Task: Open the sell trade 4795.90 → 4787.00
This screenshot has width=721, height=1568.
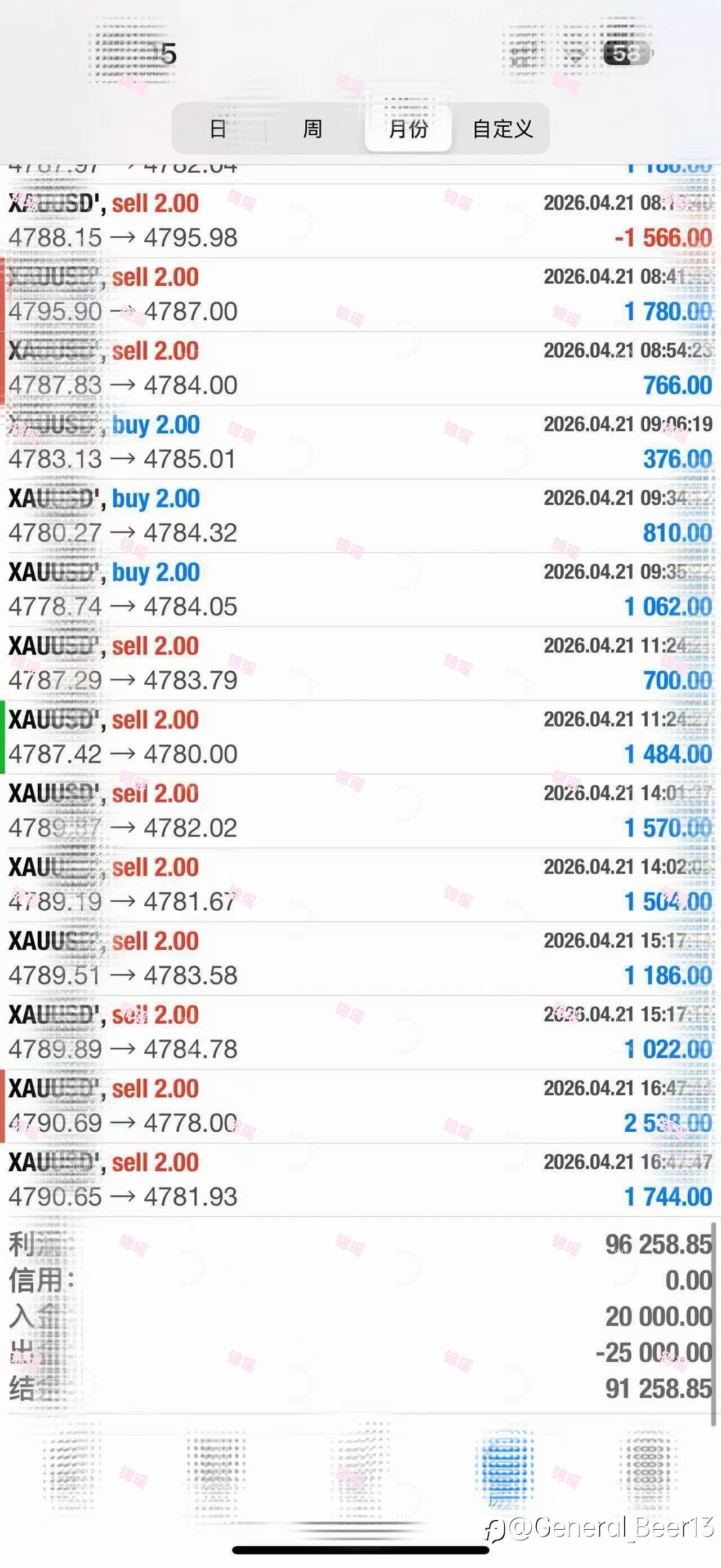Action: [360, 295]
